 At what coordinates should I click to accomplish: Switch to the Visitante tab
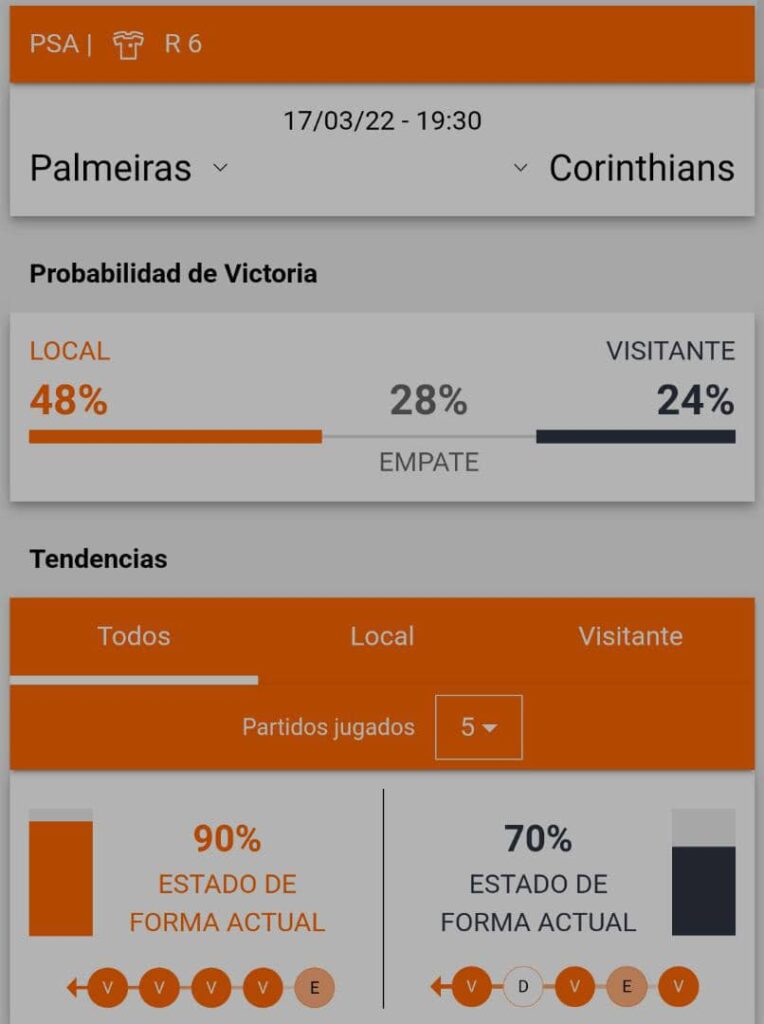click(630, 637)
